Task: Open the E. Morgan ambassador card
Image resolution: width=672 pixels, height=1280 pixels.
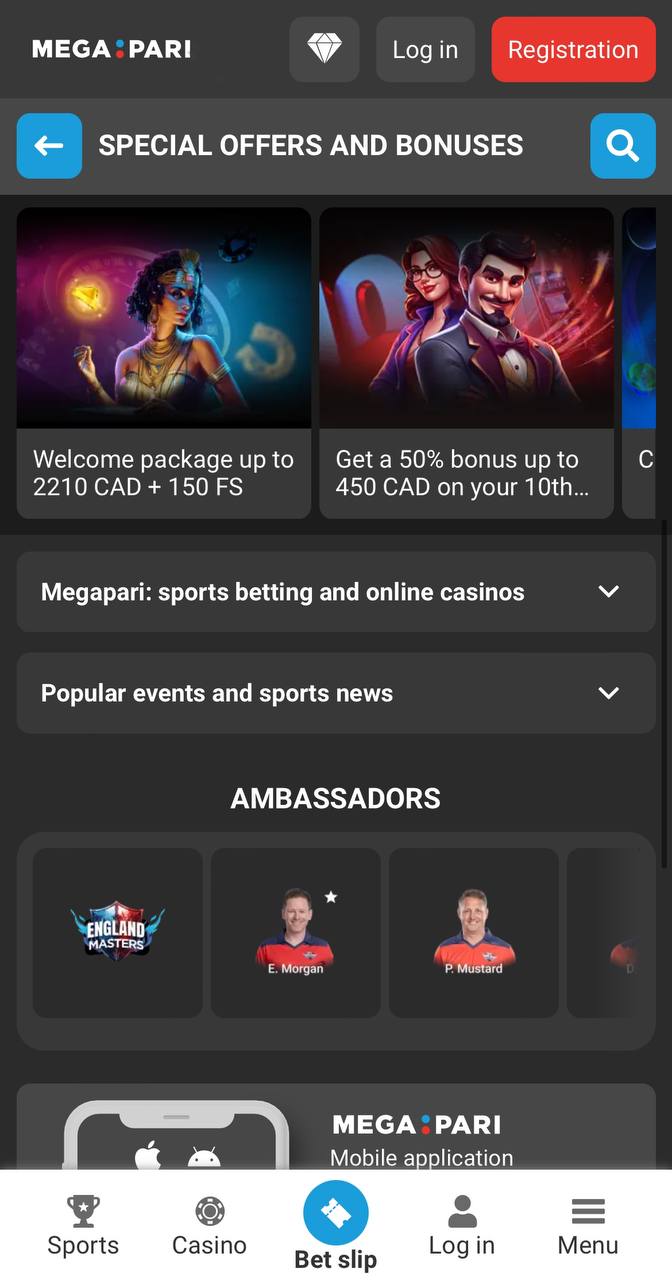Action: (296, 933)
